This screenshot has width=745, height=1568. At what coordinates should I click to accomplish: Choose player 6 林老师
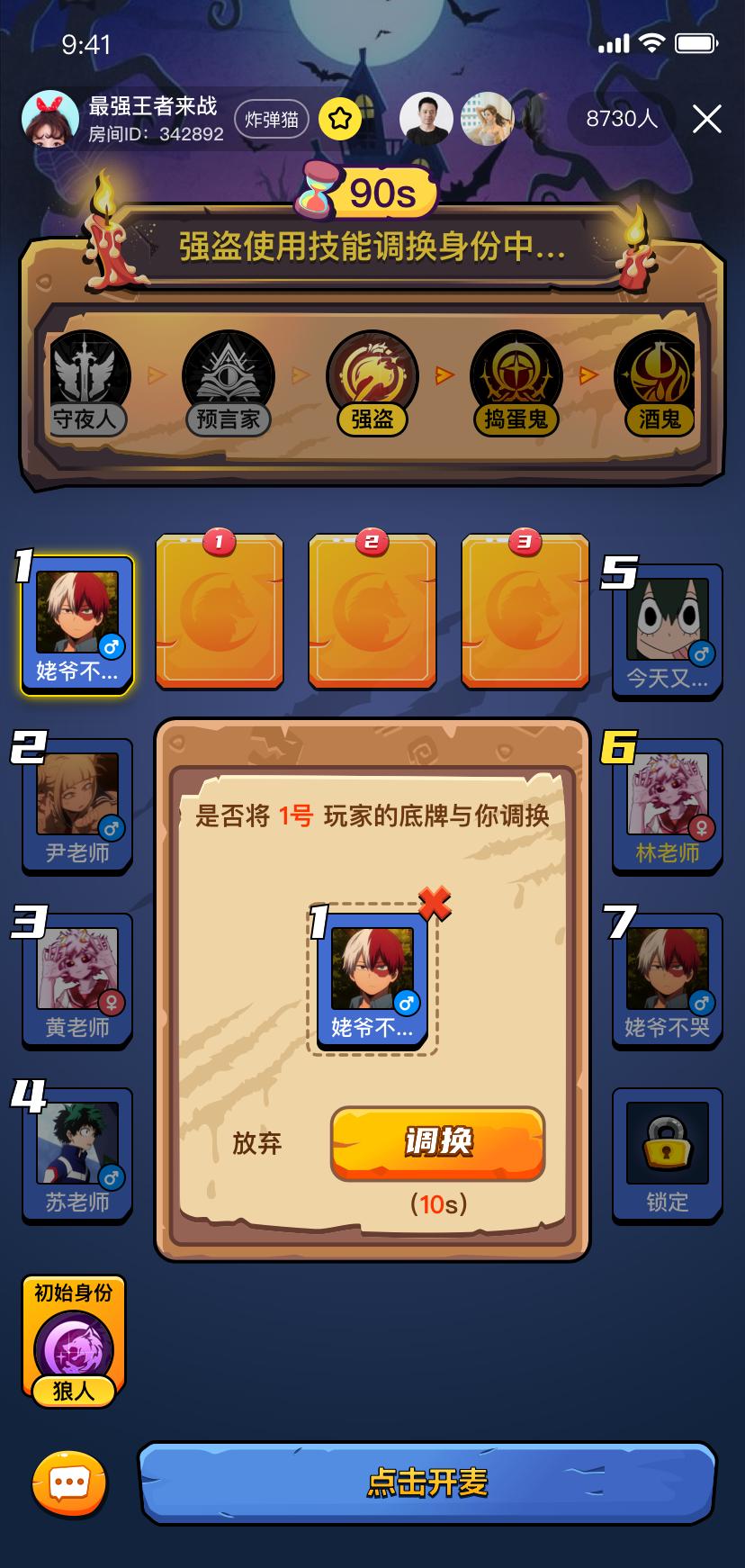(x=667, y=806)
